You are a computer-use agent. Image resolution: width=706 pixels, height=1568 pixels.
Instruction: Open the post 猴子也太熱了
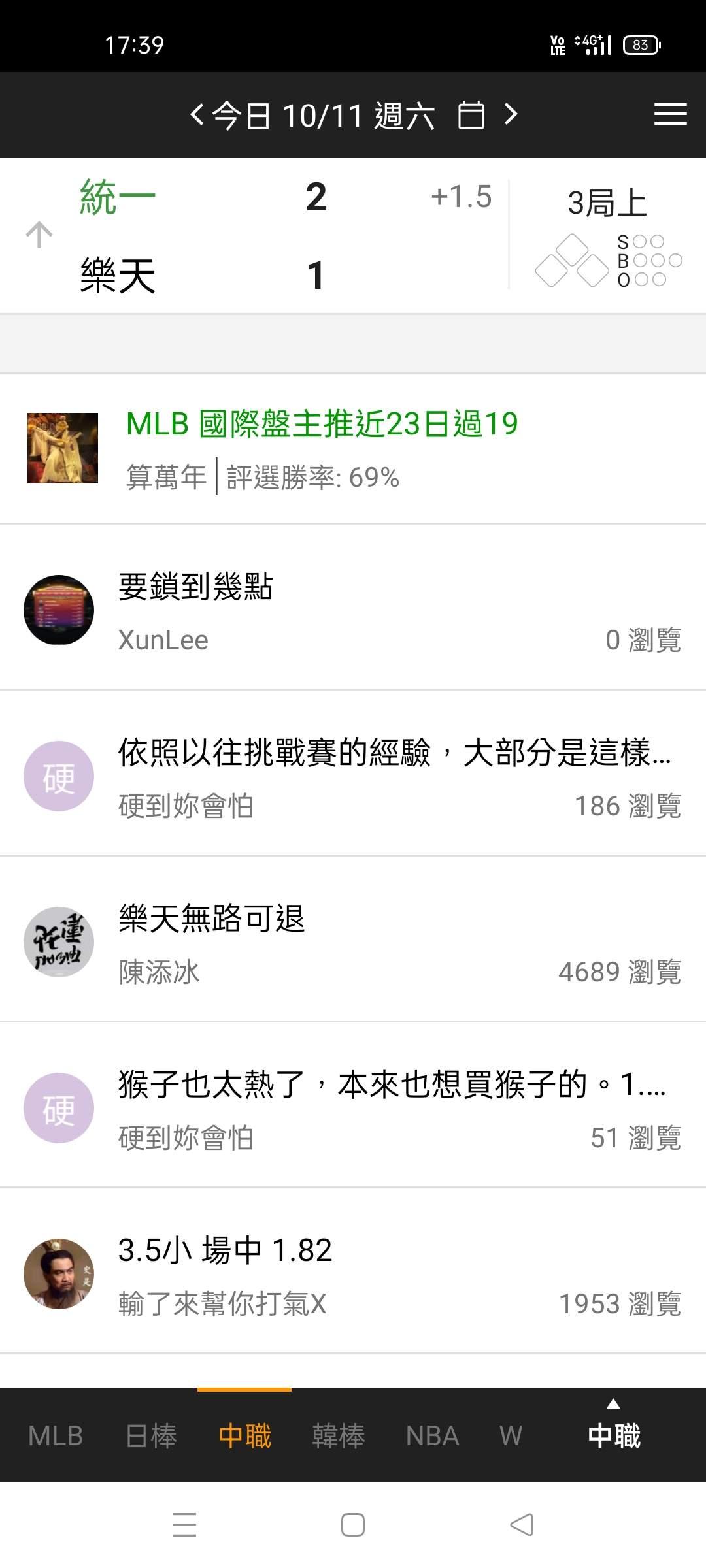click(391, 1108)
